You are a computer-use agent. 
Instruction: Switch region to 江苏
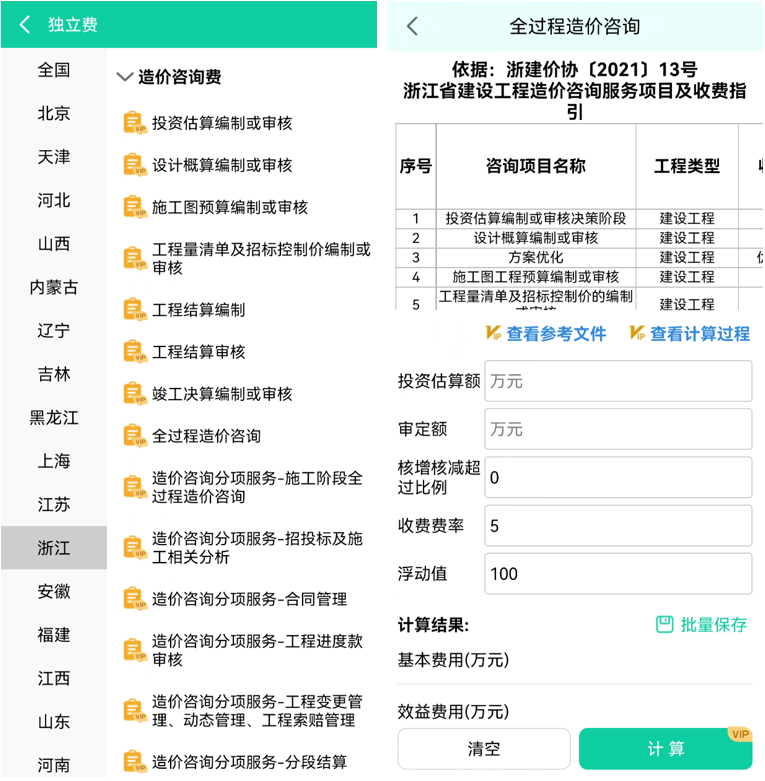pos(54,505)
